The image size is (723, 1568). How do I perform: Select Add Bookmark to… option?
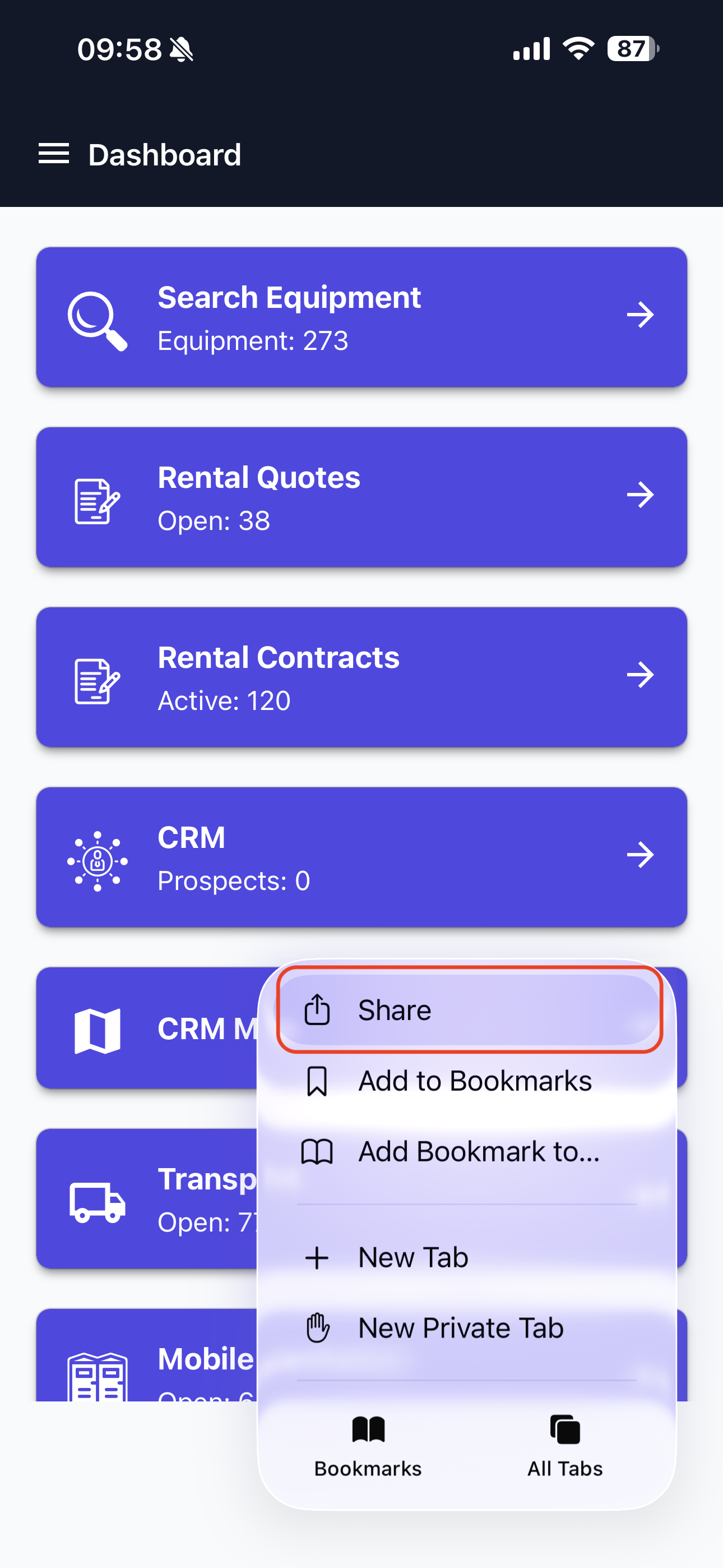point(469,1152)
